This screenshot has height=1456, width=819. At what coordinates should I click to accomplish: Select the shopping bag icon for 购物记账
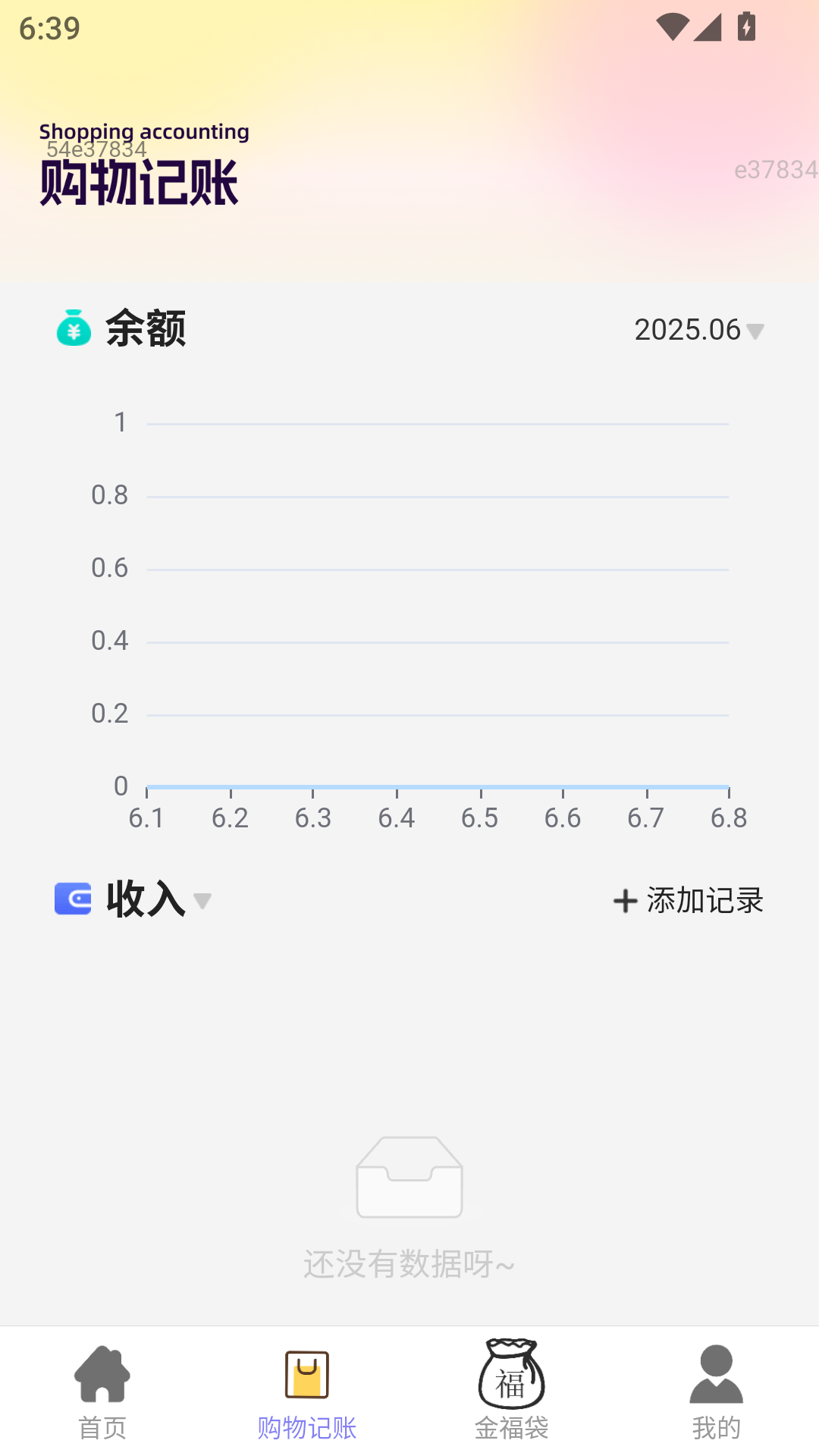pos(307,1382)
